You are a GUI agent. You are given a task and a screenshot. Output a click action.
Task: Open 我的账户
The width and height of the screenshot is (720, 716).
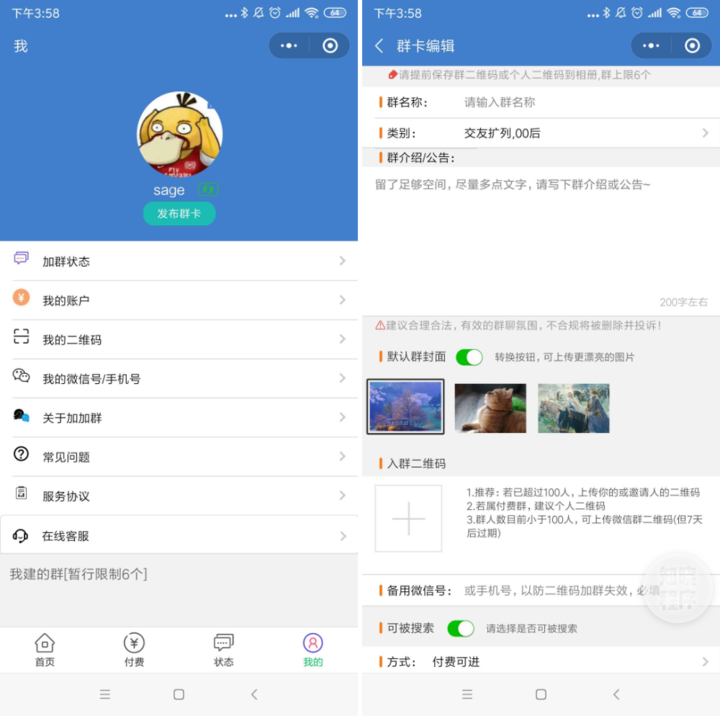click(x=180, y=300)
